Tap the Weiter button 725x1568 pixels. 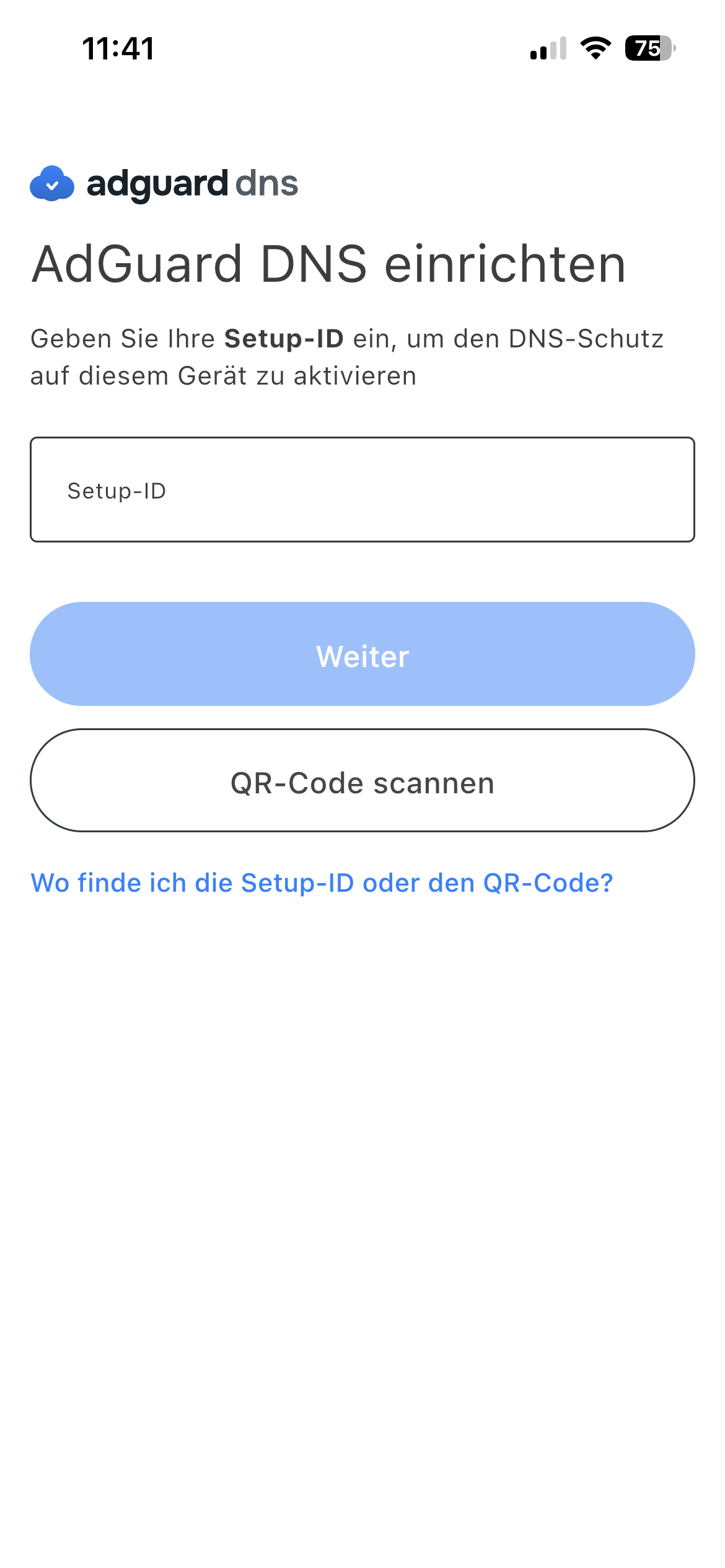[x=362, y=655]
